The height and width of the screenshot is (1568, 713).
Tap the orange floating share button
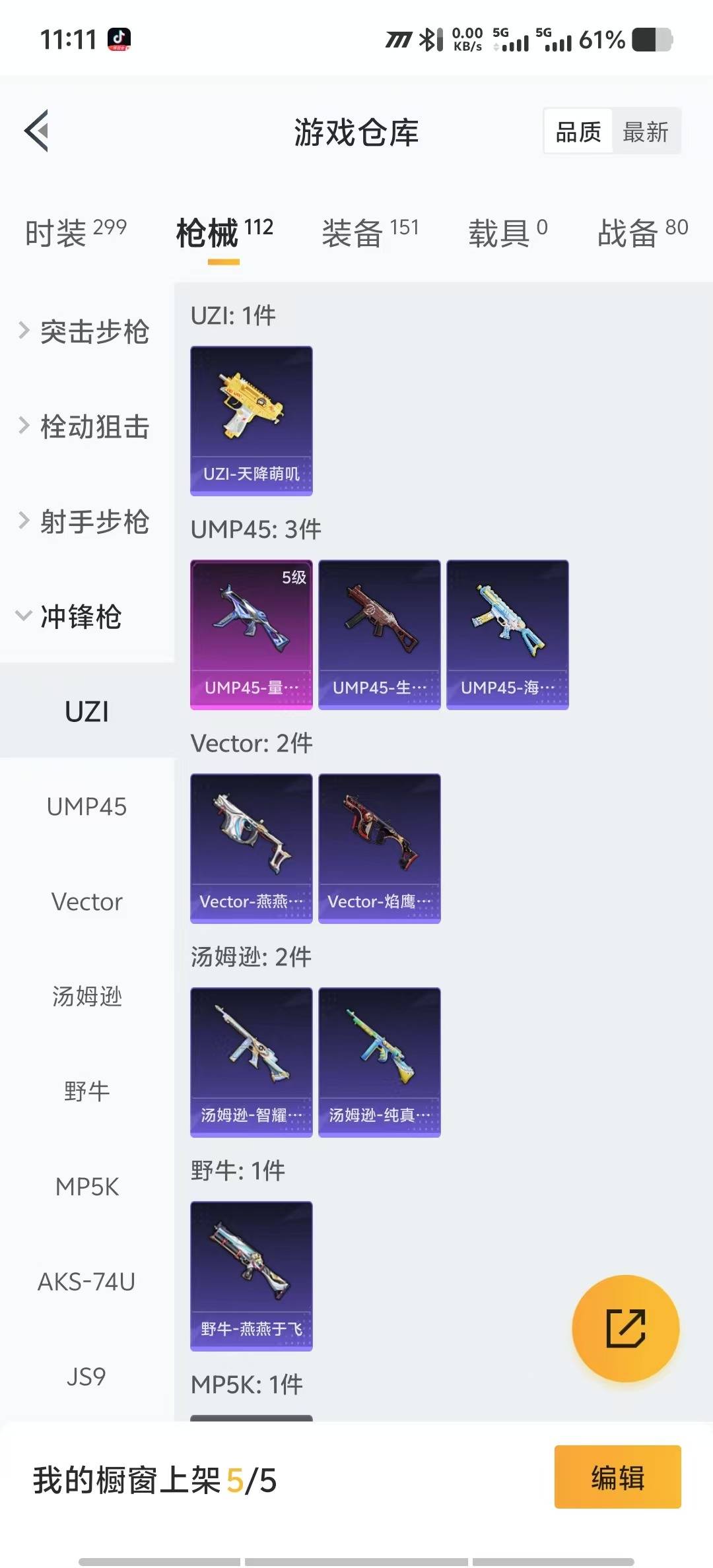(625, 1328)
